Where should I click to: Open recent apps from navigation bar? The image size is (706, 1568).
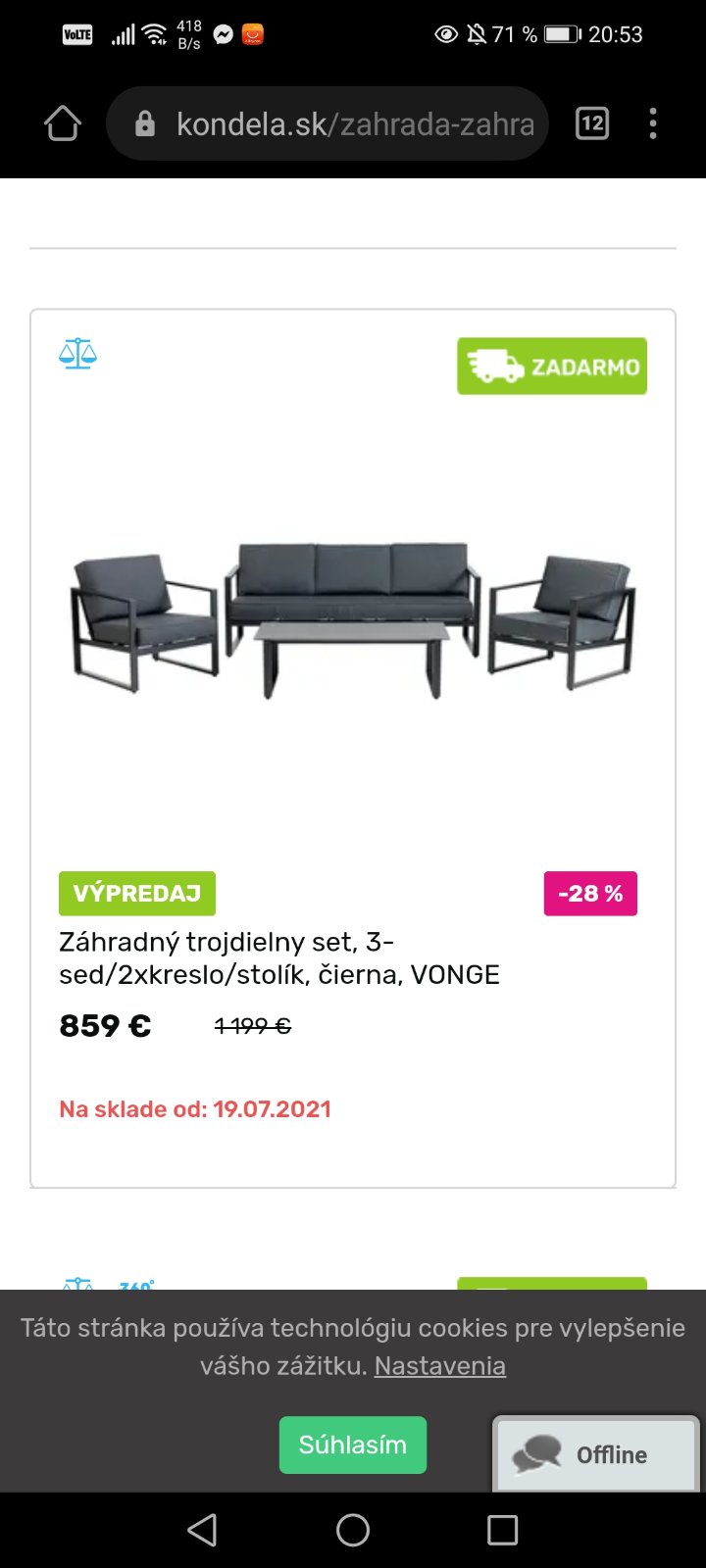(x=502, y=1530)
